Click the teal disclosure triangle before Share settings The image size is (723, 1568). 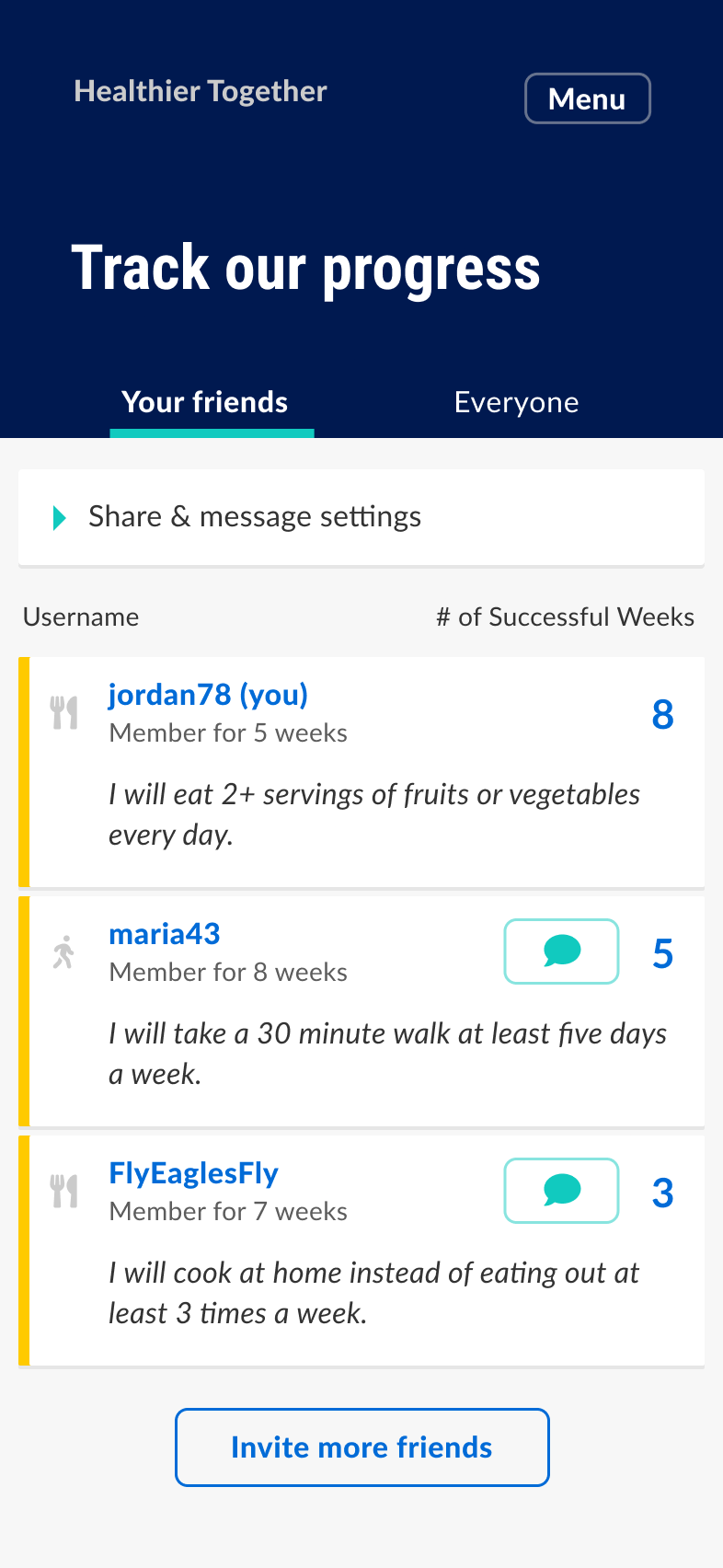click(59, 517)
